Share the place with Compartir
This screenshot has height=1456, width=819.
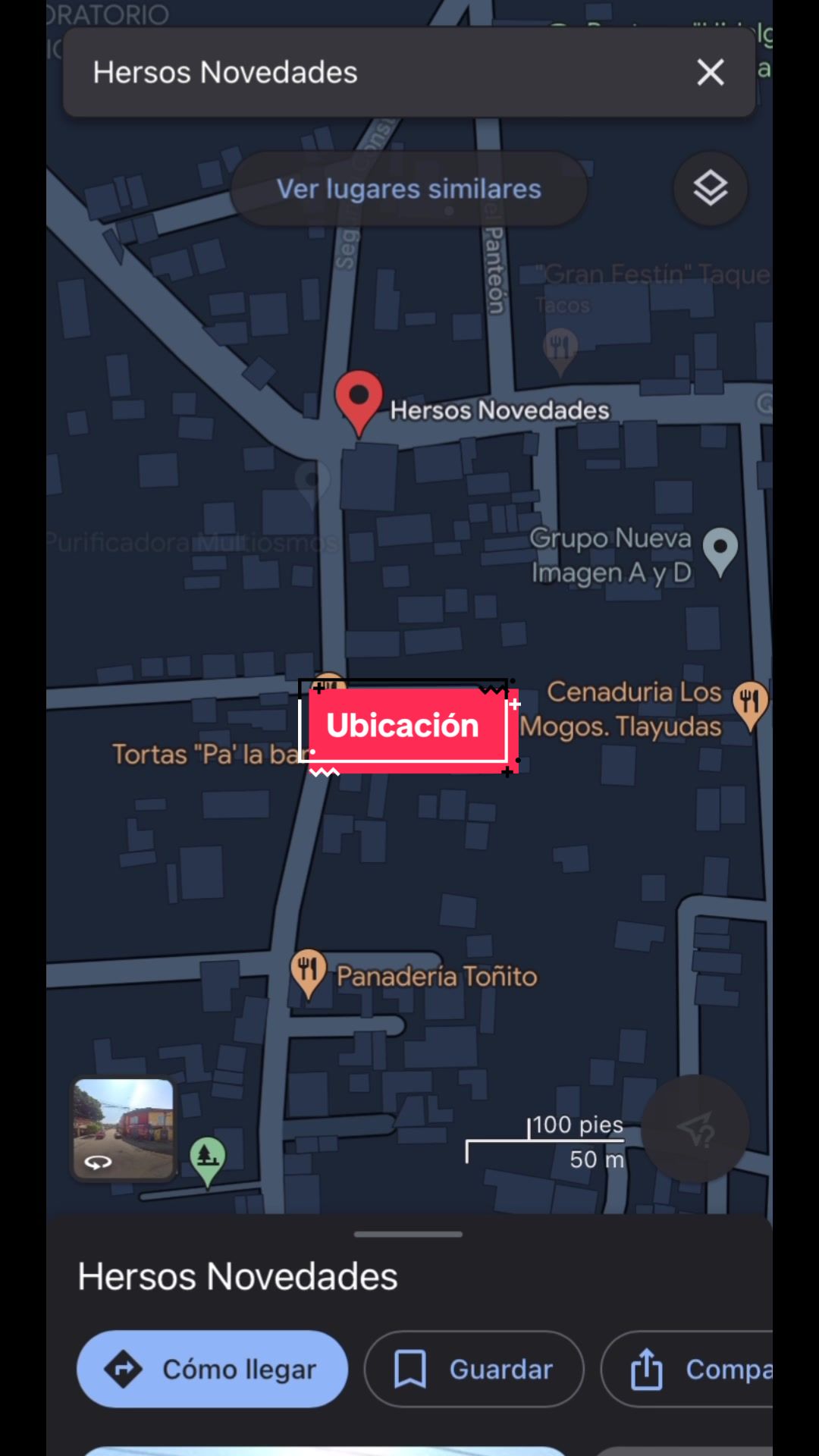(x=687, y=1370)
